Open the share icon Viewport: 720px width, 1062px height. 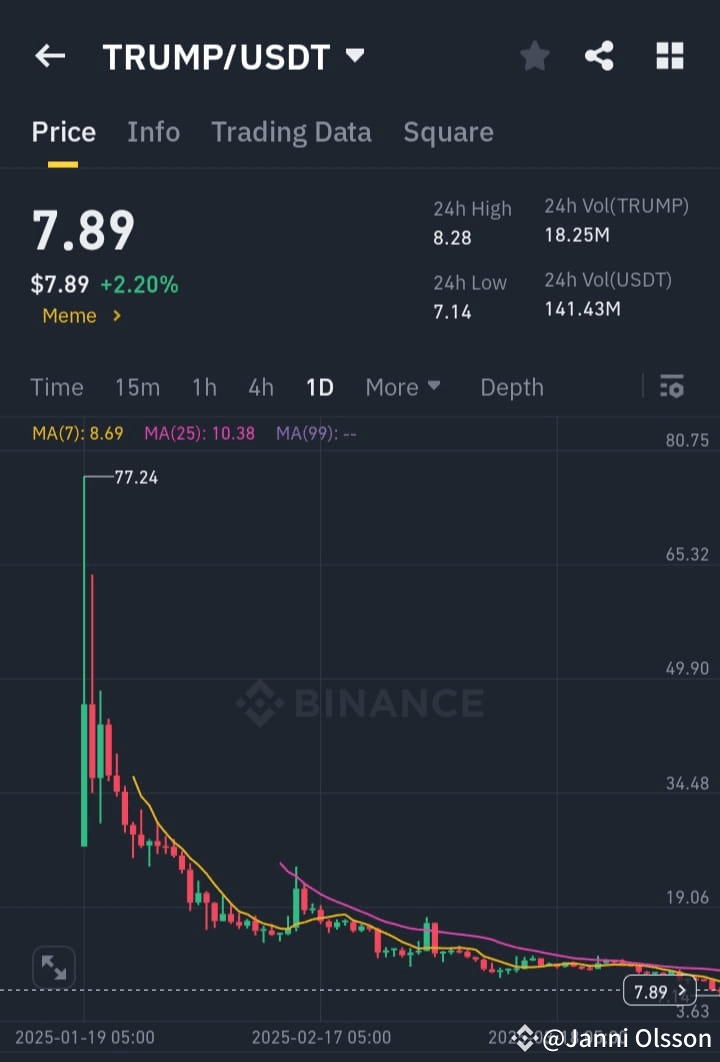(600, 56)
